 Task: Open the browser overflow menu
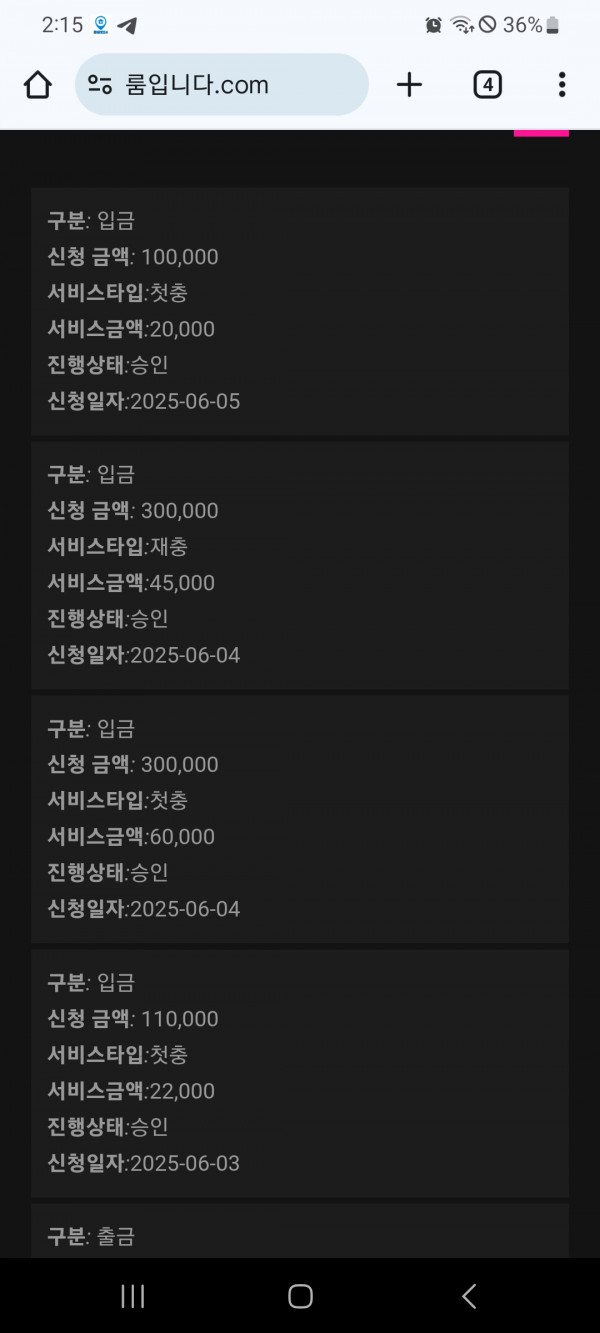[562, 85]
